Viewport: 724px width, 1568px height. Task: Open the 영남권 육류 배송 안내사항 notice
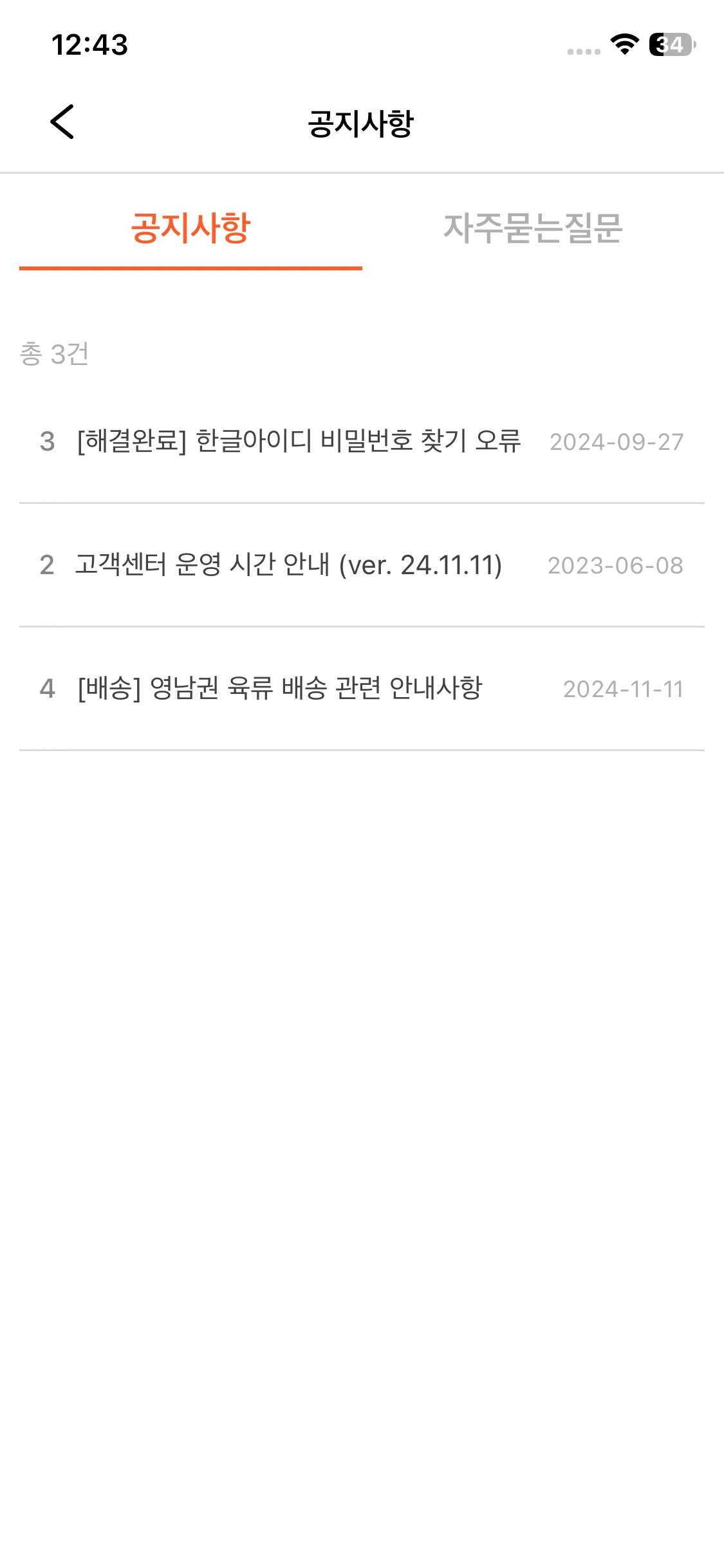point(280,689)
